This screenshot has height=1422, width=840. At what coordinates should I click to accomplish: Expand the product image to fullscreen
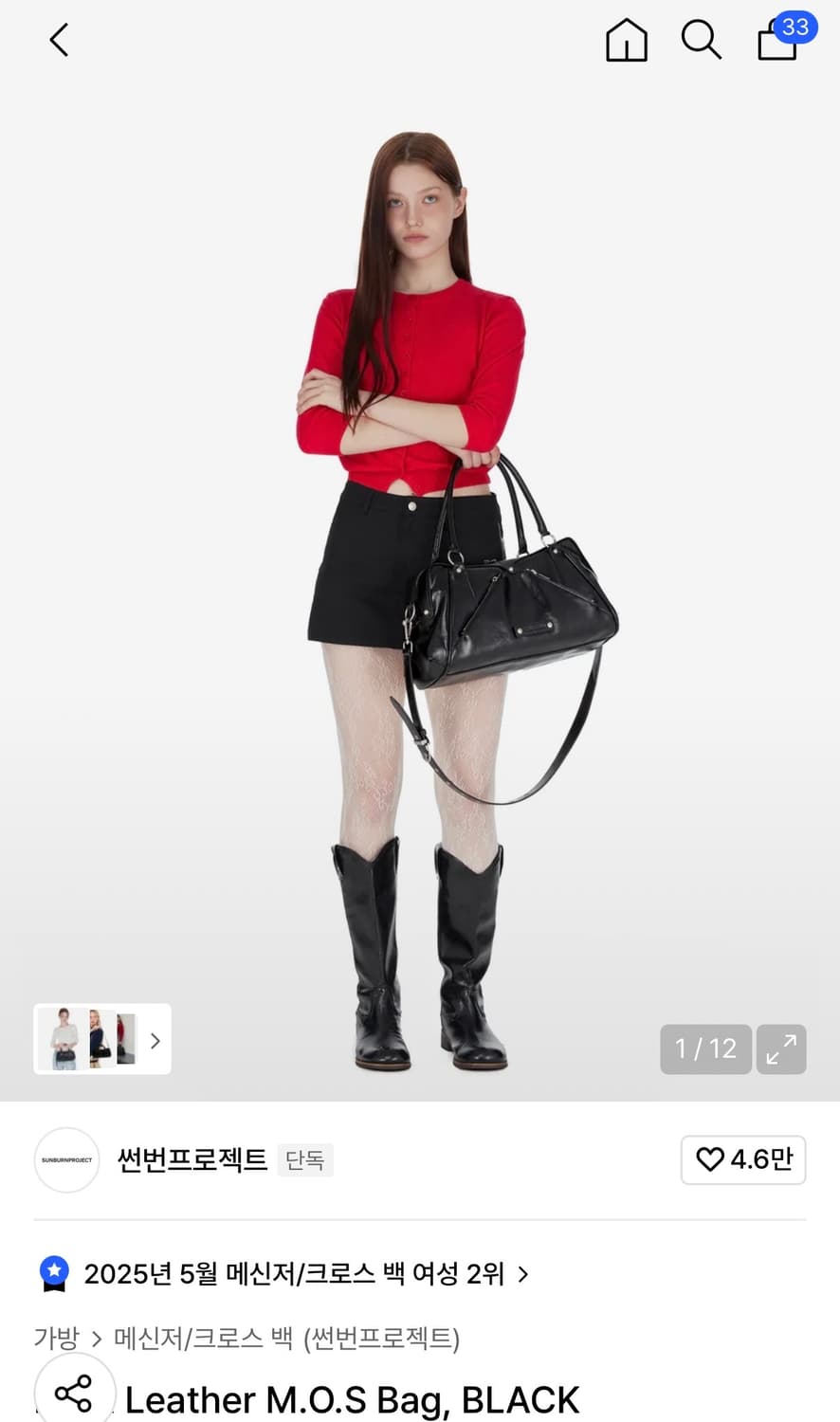780,1049
